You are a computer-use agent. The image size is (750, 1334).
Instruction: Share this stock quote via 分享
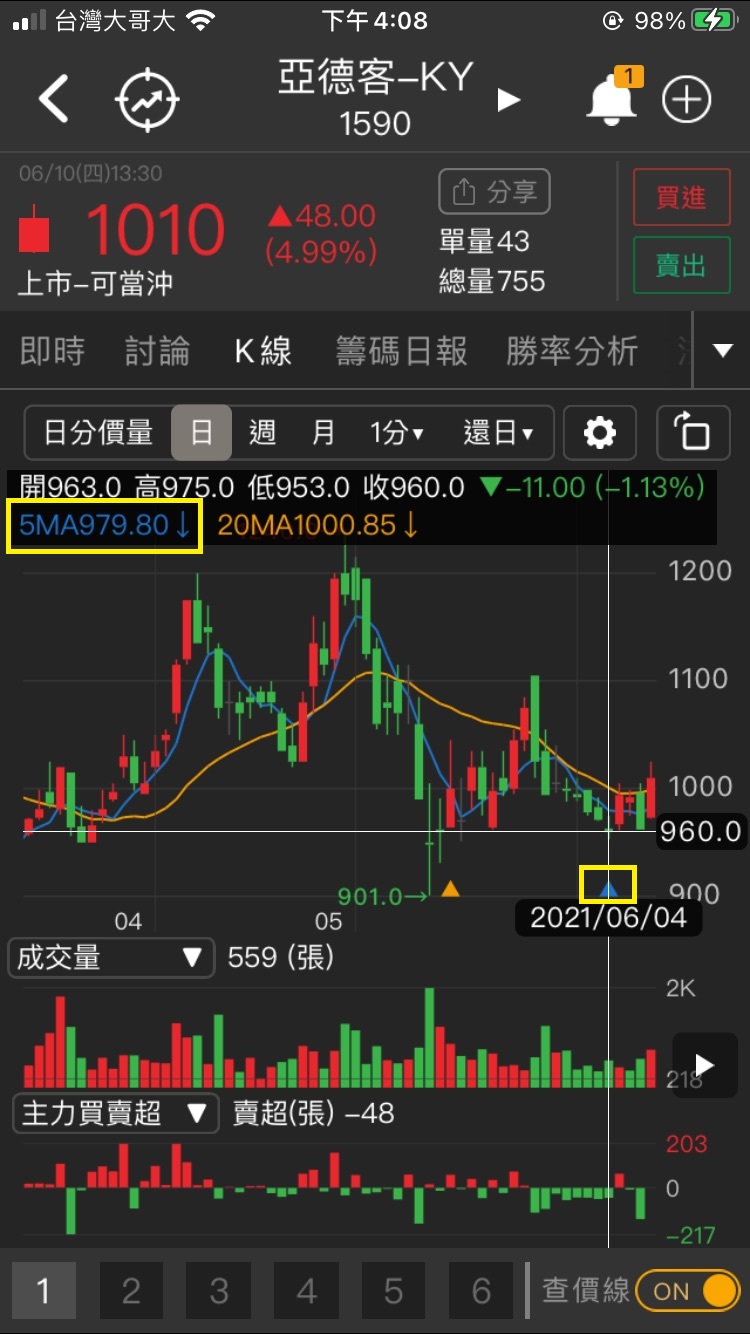click(494, 192)
